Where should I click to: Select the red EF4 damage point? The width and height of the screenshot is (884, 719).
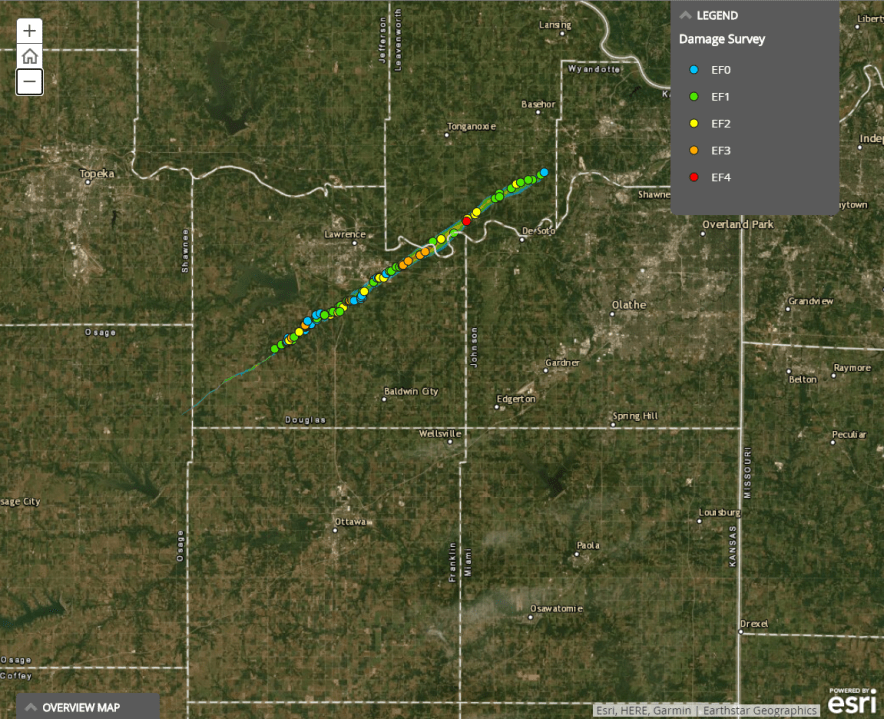[467, 221]
